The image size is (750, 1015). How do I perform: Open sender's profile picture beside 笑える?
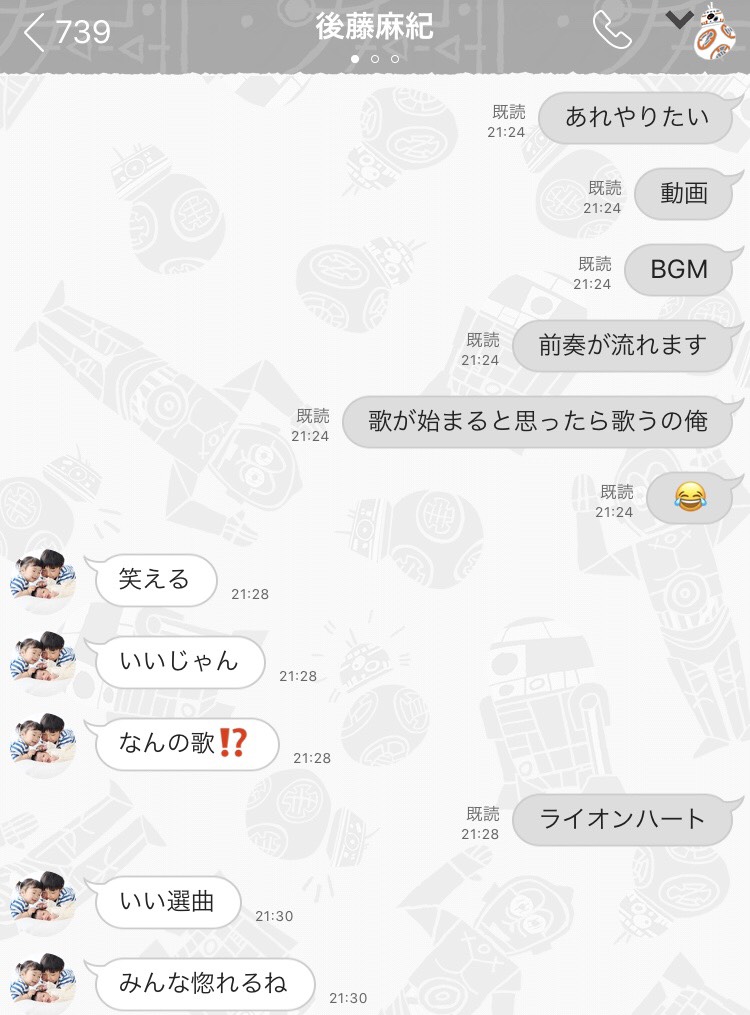43,577
